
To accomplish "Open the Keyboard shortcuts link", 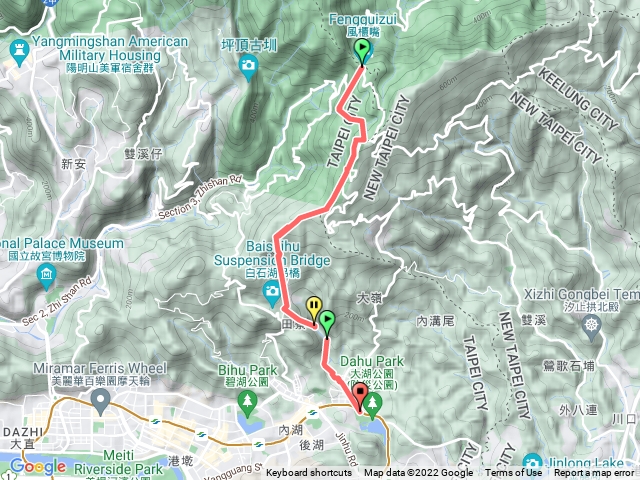I will click(x=311, y=473).
